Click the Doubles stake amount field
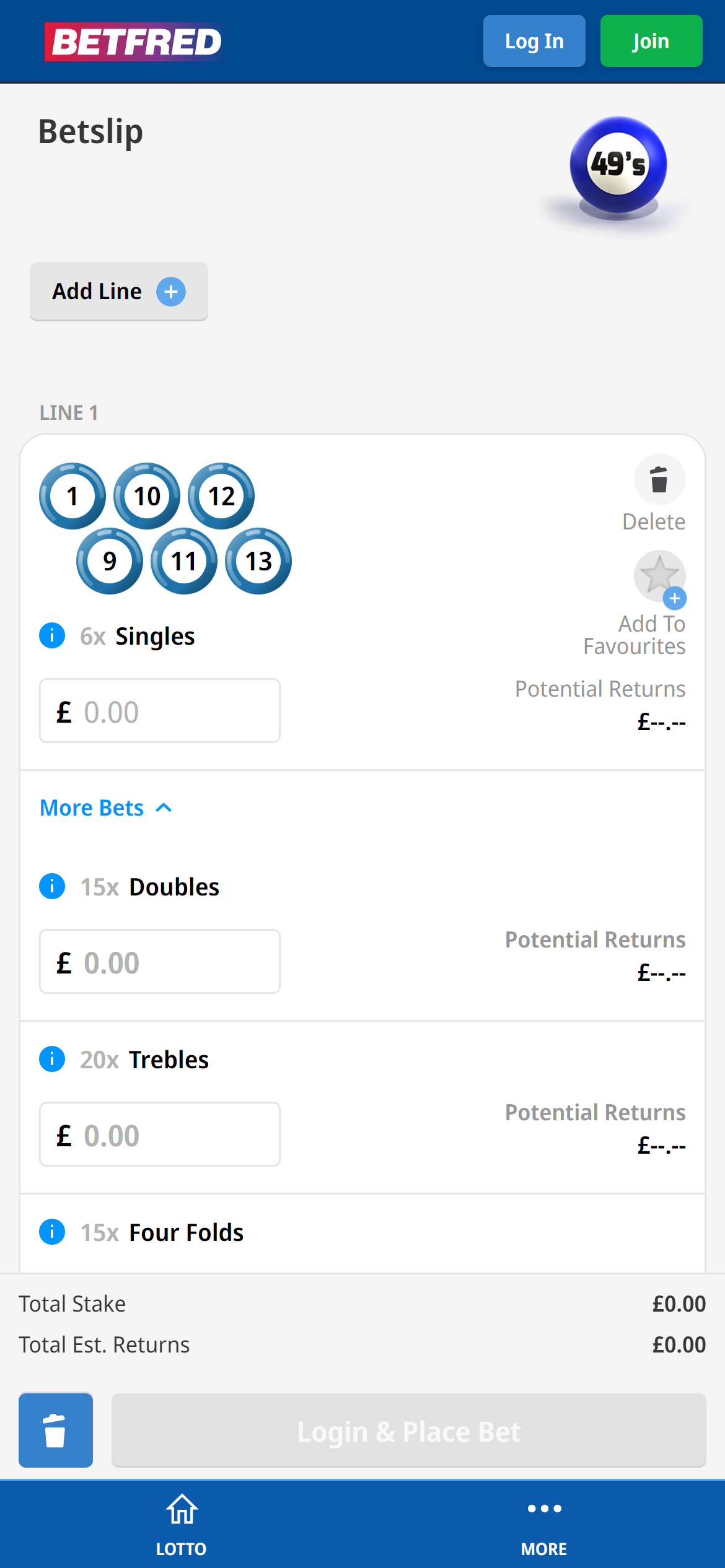This screenshot has height=1568, width=725. [159, 961]
